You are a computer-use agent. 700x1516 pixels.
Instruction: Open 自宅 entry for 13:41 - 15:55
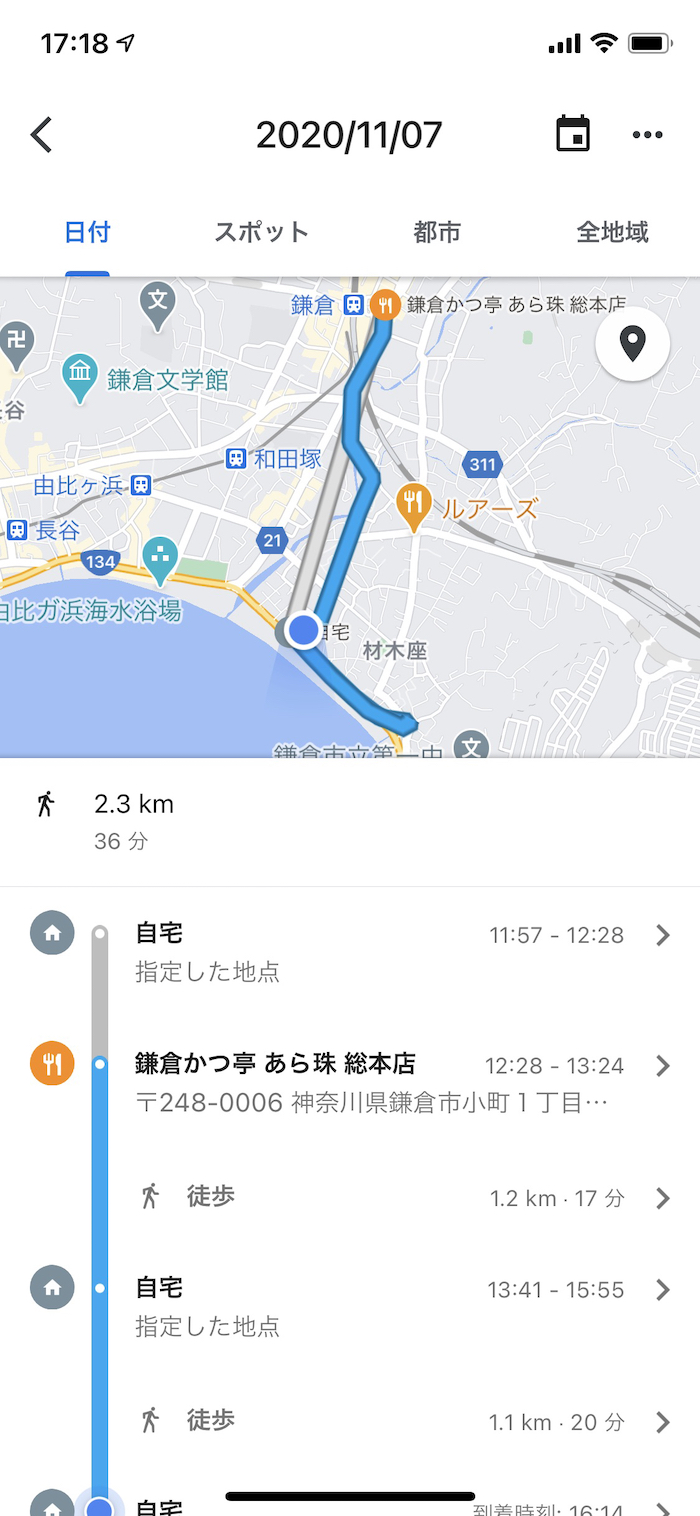pyautogui.click(x=350, y=1306)
